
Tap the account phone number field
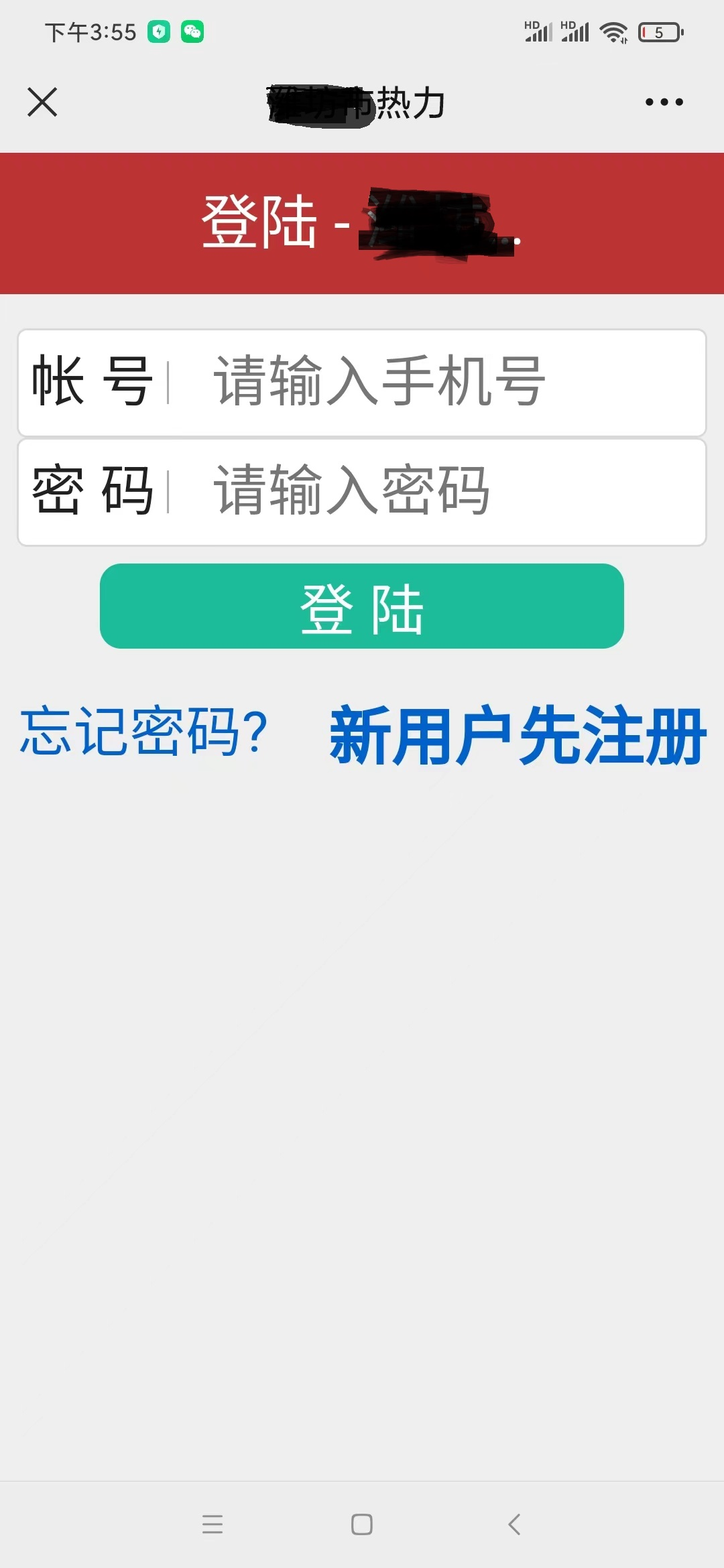coord(436,382)
